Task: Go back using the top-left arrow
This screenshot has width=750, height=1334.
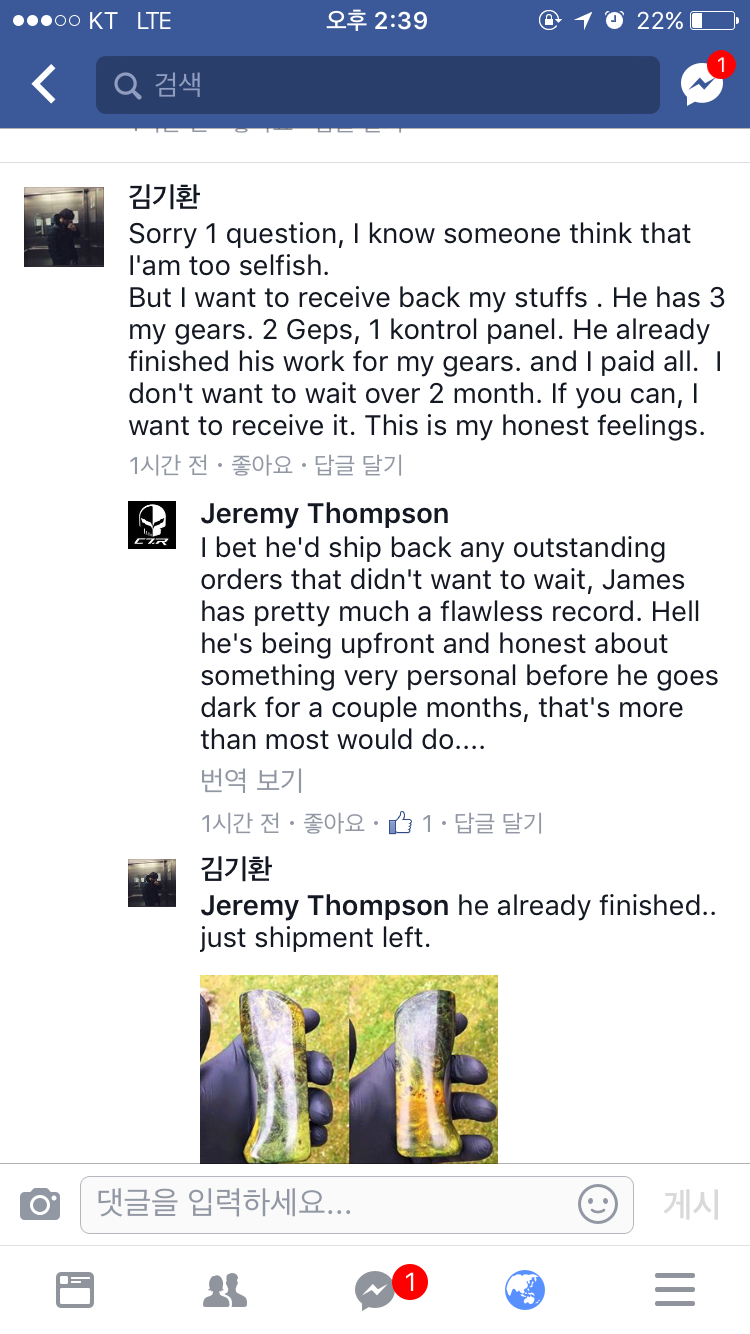Action: click(44, 85)
